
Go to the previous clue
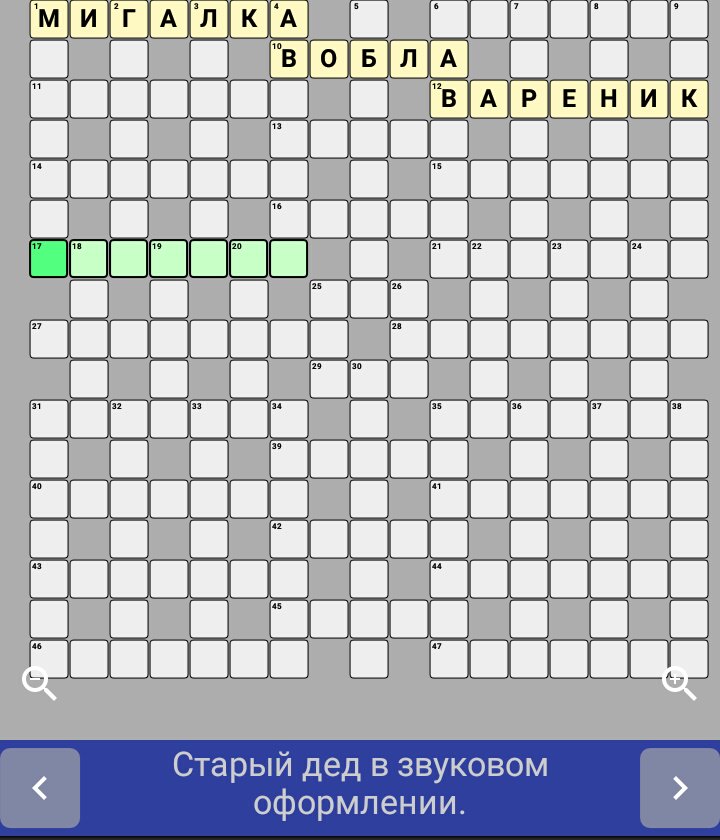coord(40,788)
